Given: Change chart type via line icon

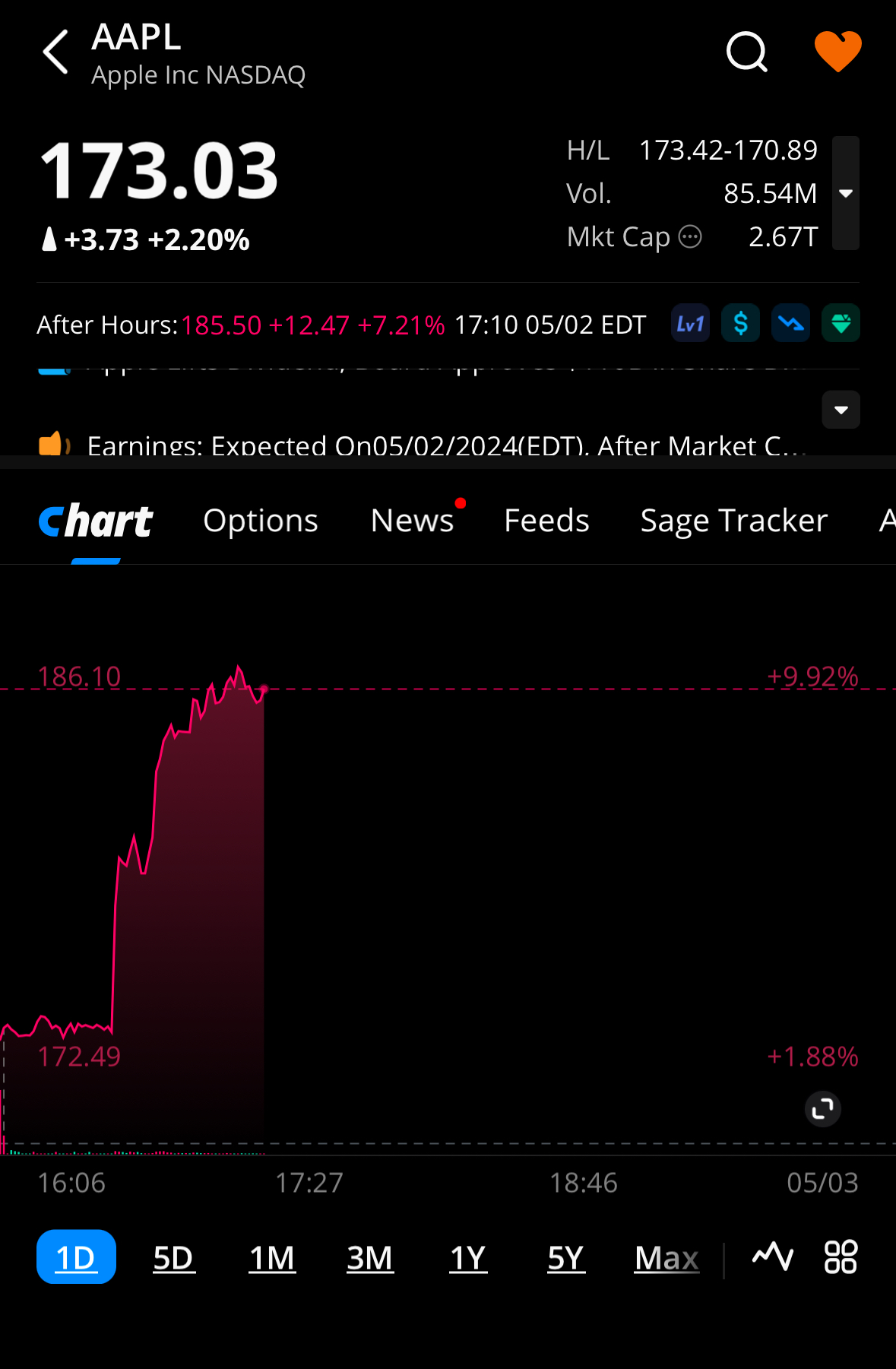Looking at the screenshot, I should 773,1256.
